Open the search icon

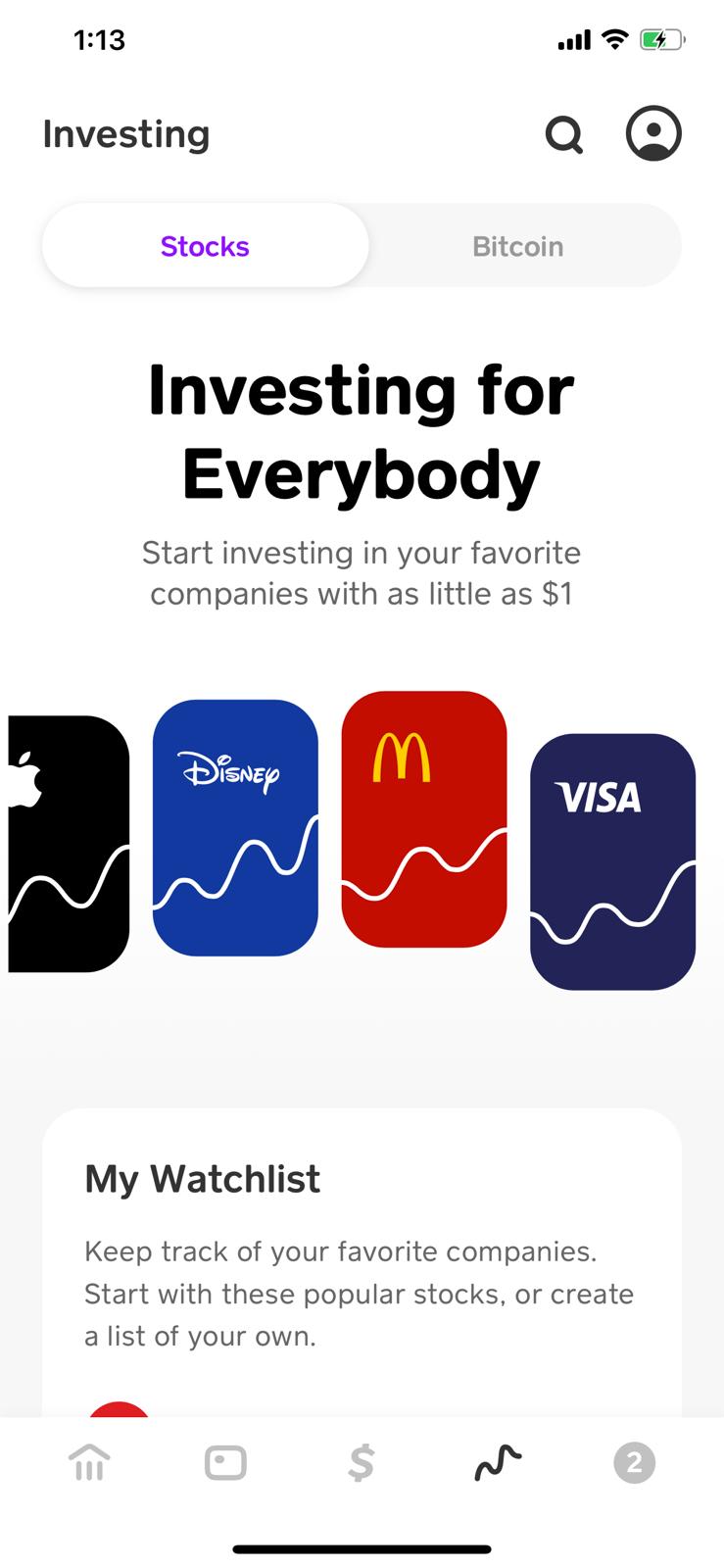[x=564, y=135]
